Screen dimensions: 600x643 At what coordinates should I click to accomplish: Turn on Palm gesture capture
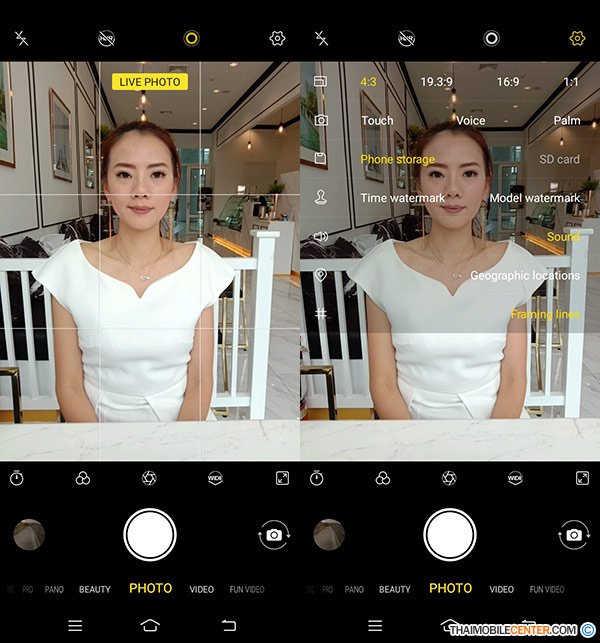click(x=566, y=120)
